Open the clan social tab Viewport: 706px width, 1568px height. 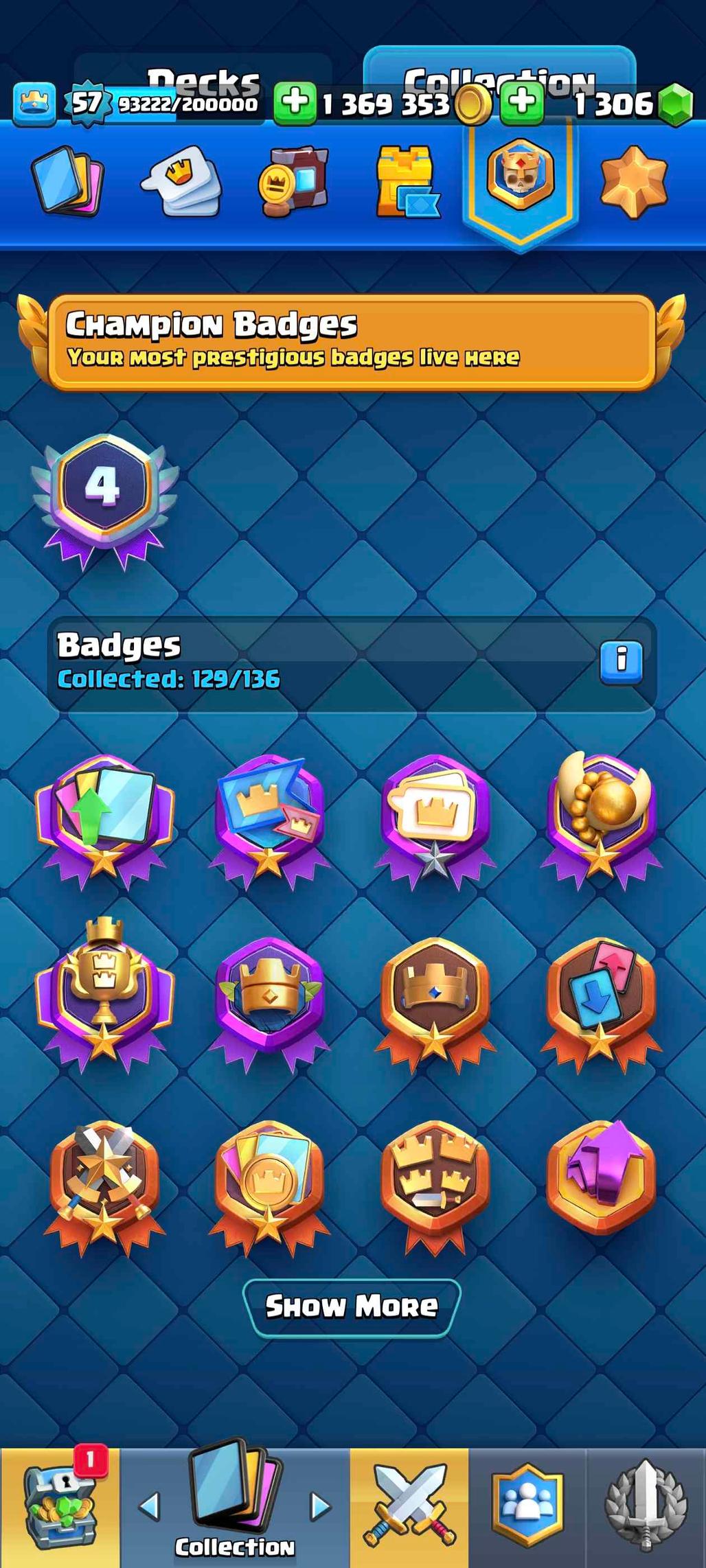527,1509
